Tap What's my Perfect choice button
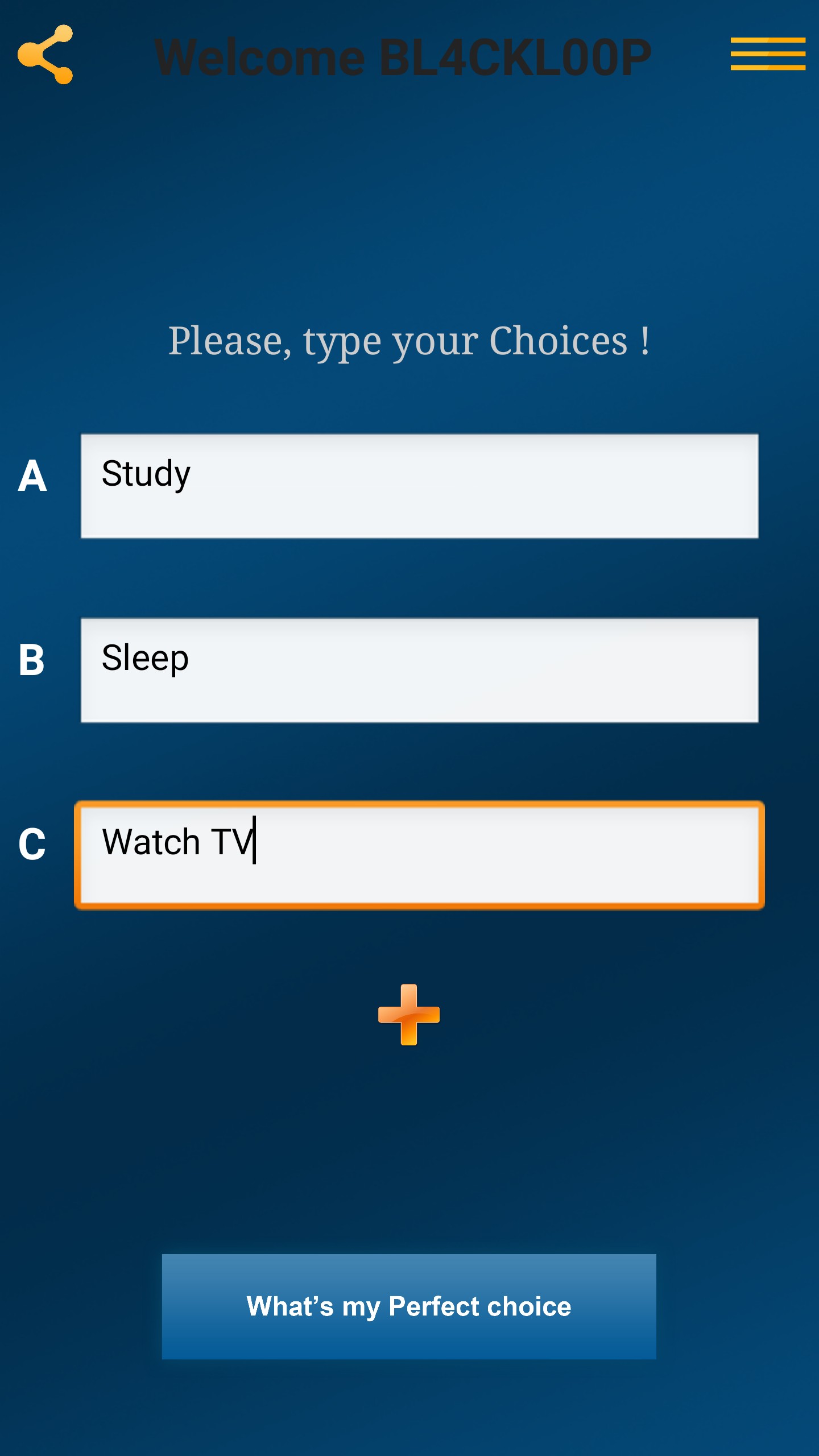 (409, 1306)
